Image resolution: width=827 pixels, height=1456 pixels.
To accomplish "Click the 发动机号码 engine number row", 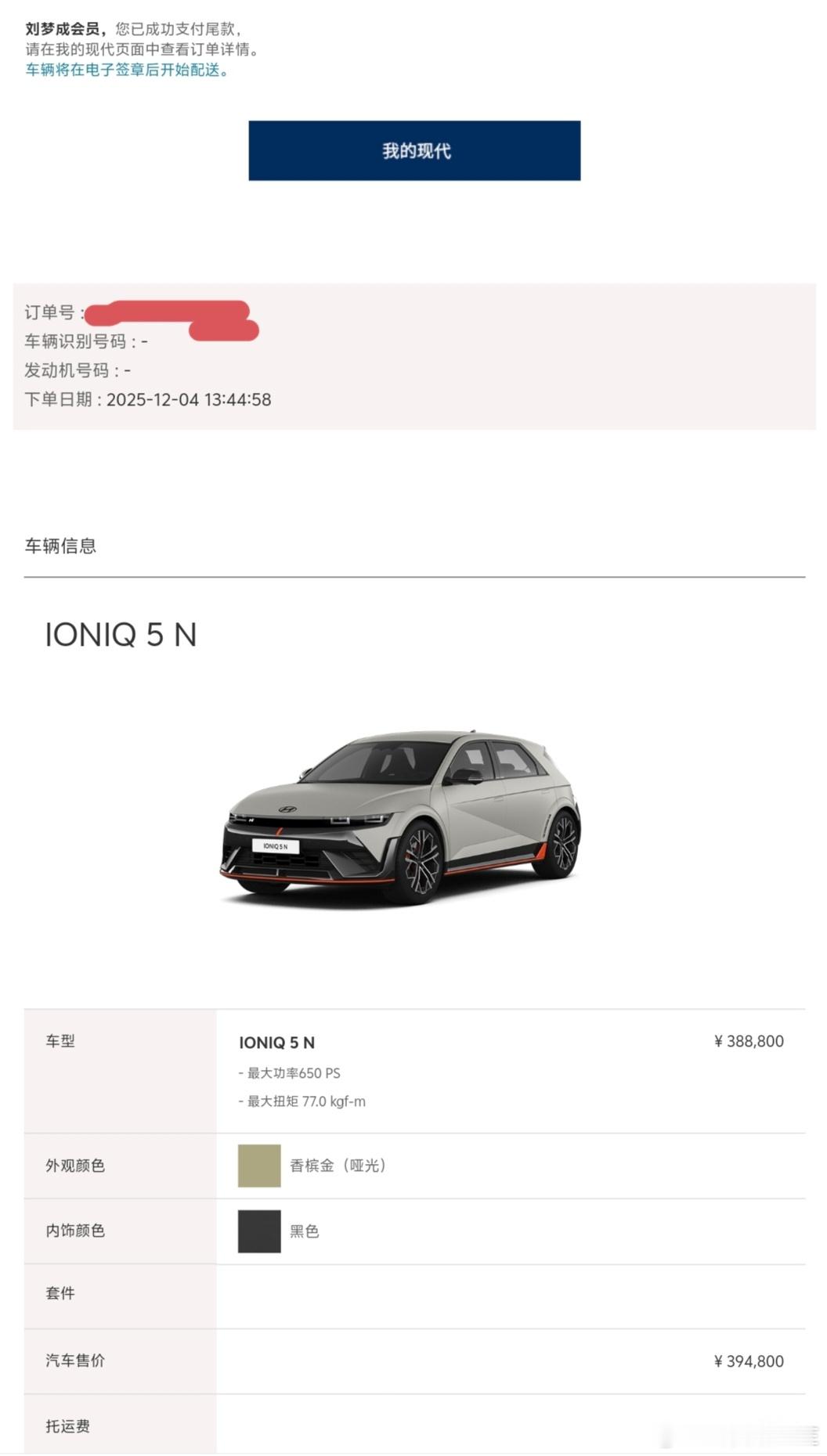I will (x=82, y=369).
